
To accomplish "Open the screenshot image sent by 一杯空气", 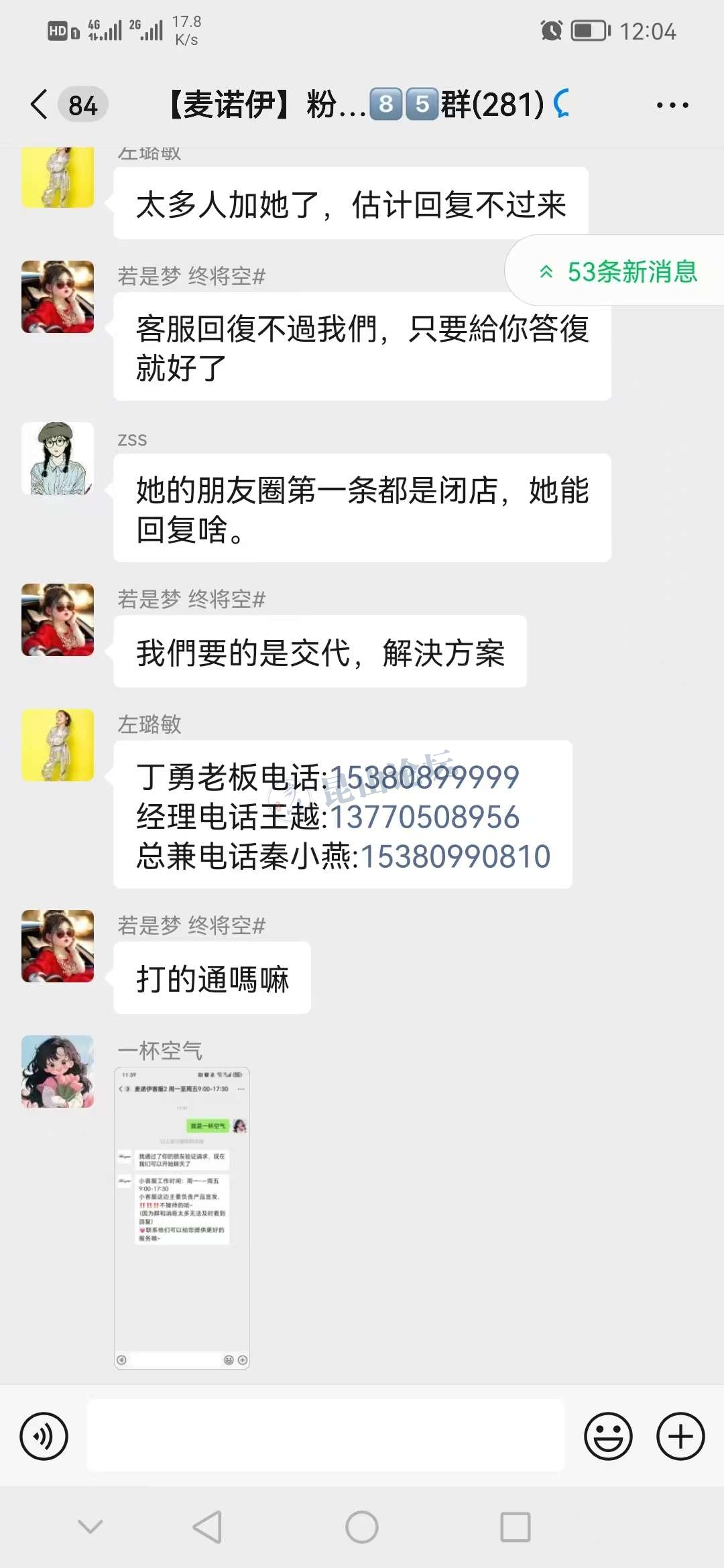I will pos(182,1218).
